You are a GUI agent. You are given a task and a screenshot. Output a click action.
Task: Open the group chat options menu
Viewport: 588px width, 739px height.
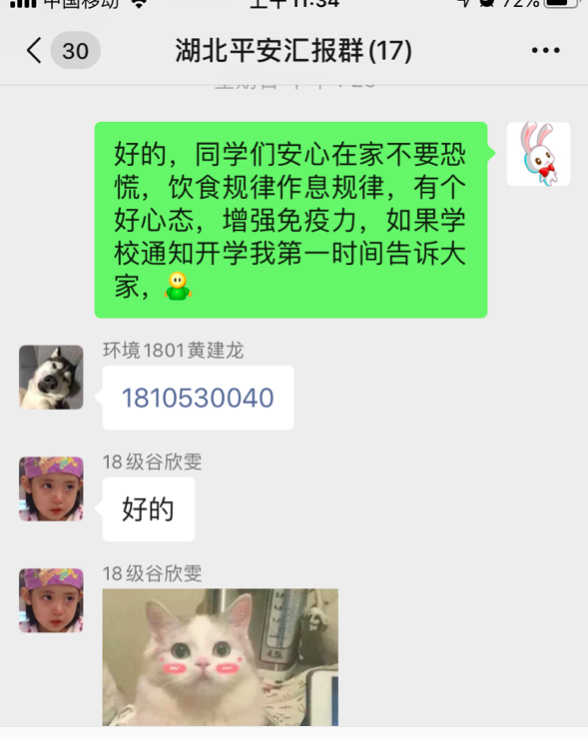tap(546, 50)
